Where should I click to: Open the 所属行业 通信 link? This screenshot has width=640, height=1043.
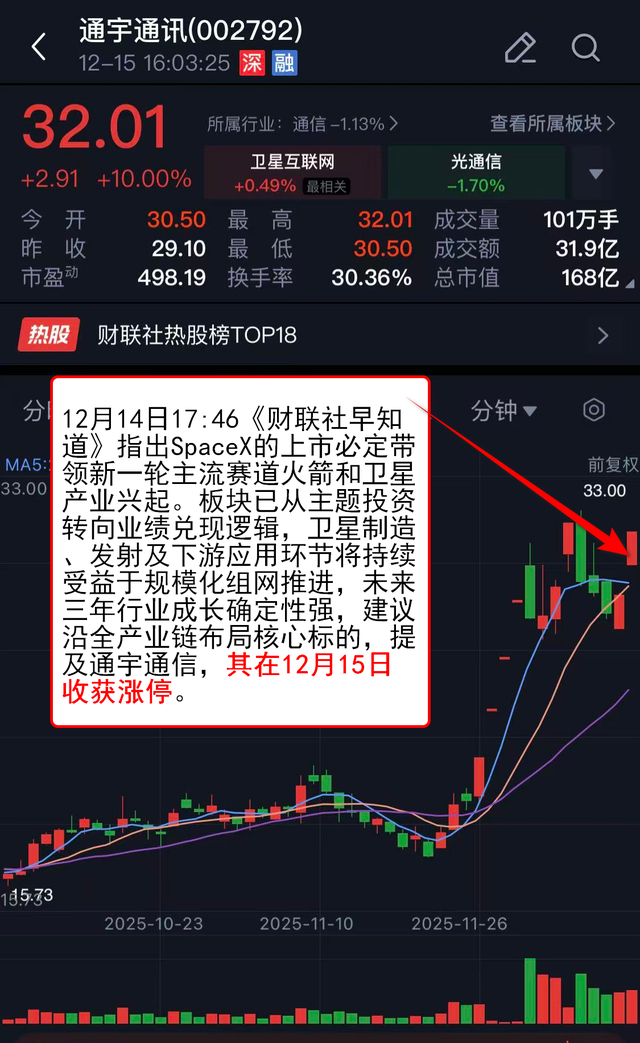(302, 124)
